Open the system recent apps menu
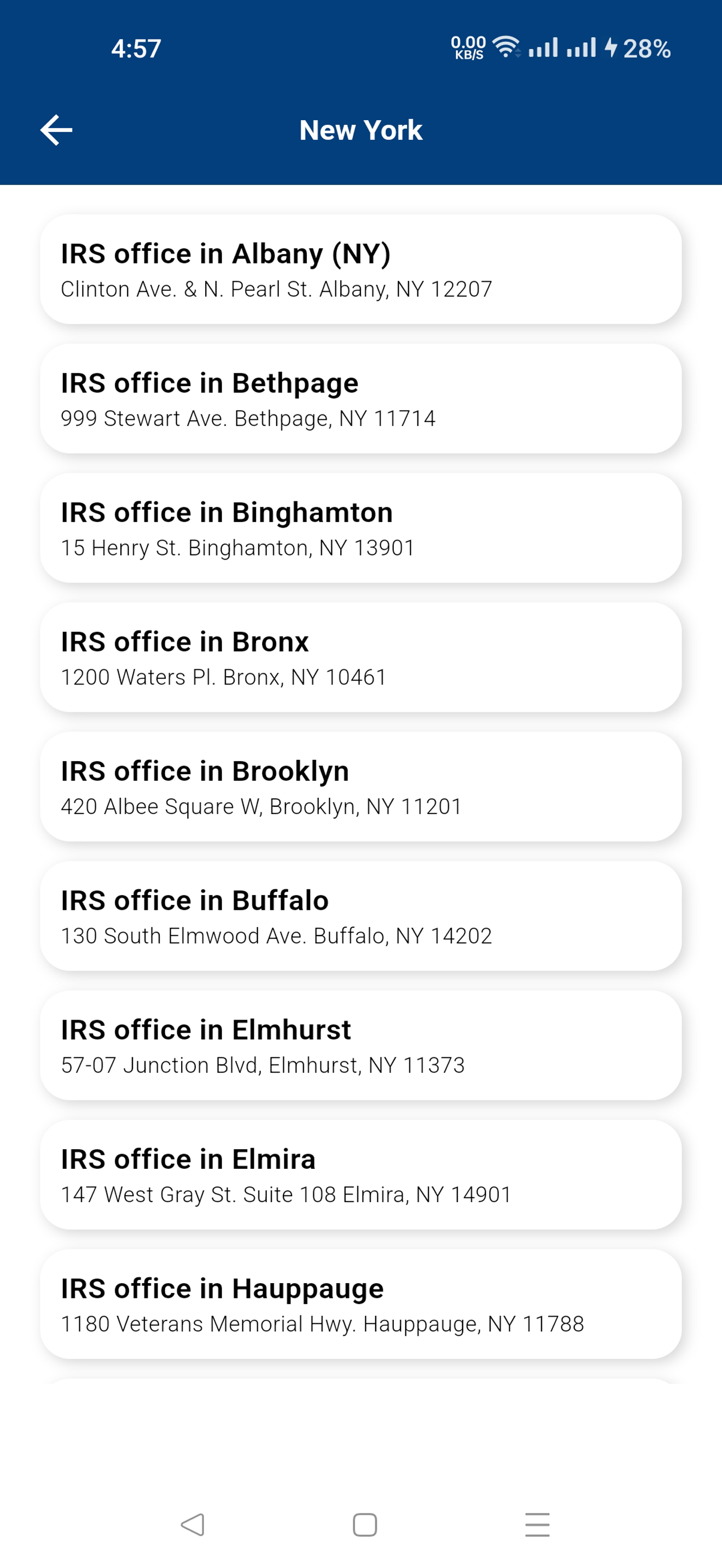Image resolution: width=722 pixels, height=1568 pixels. (x=537, y=1525)
